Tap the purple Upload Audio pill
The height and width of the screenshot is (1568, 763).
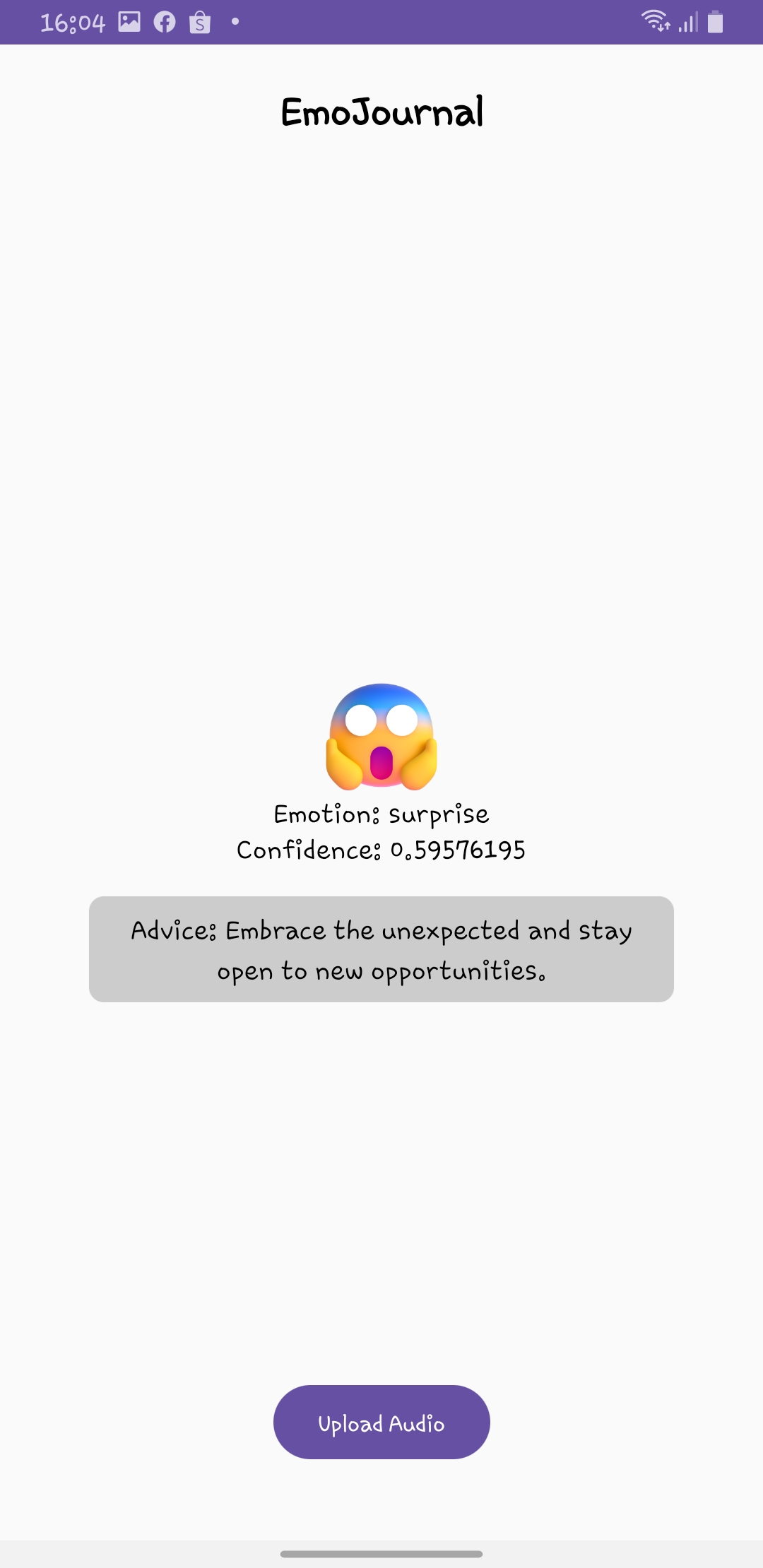pos(381,1422)
